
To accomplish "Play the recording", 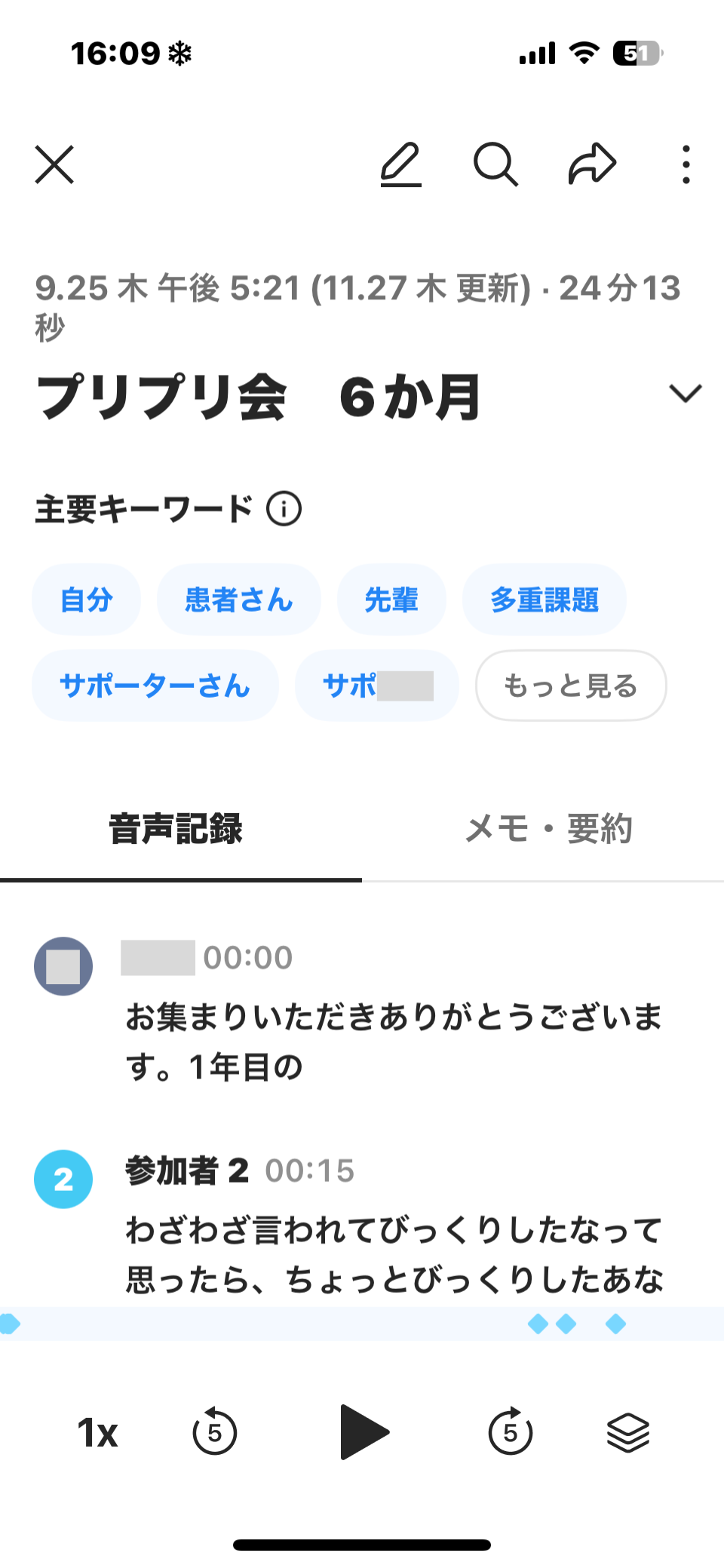I will [x=363, y=1432].
